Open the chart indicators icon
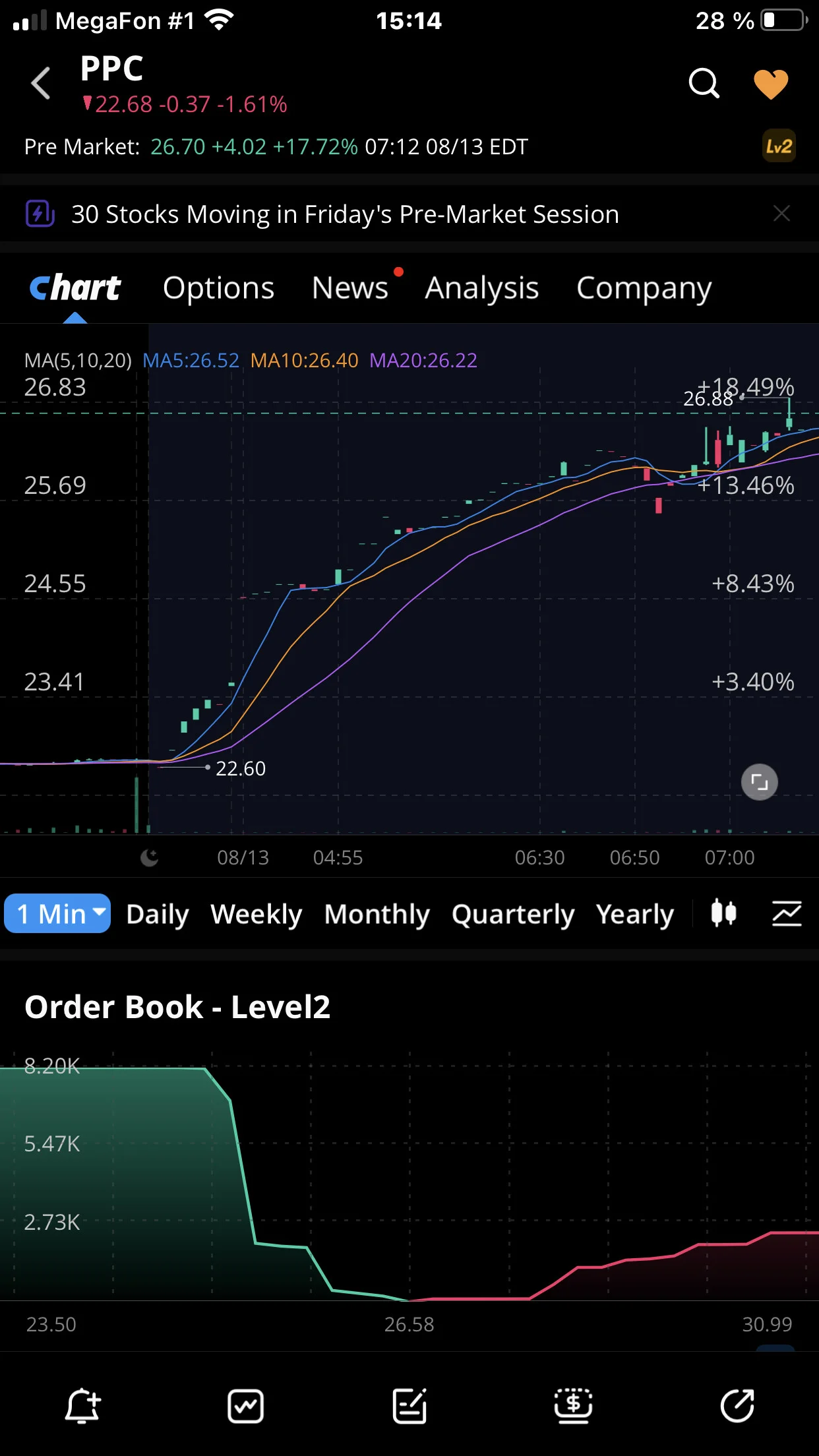This screenshot has width=819, height=1456. pyautogui.click(x=787, y=914)
